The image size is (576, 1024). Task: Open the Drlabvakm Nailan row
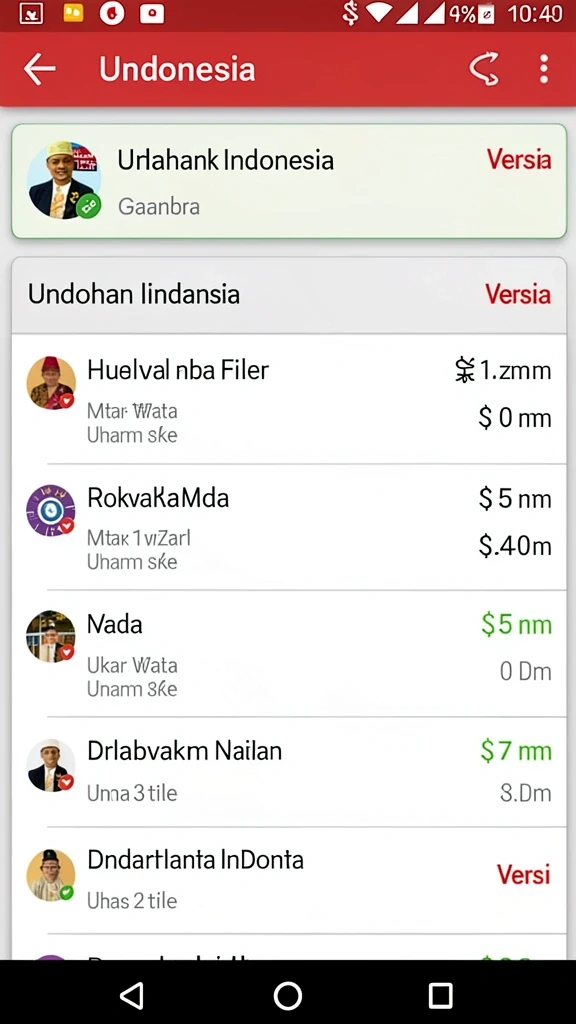(x=289, y=772)
